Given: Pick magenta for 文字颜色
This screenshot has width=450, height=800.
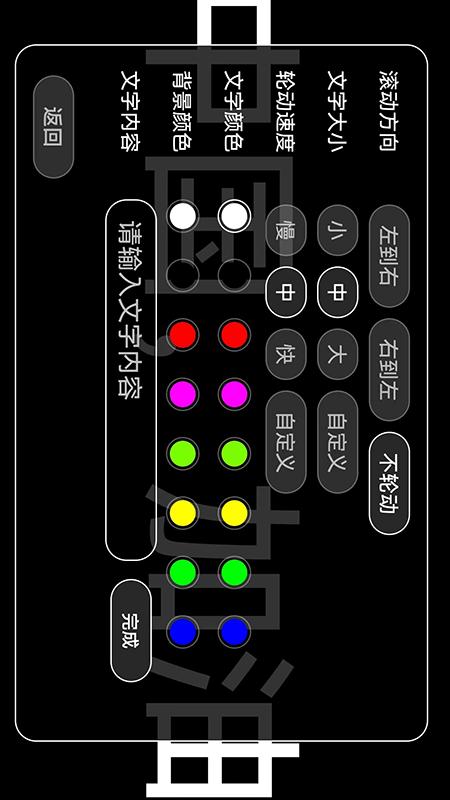Looking at the screenshot, I should (x=234, y=394).
